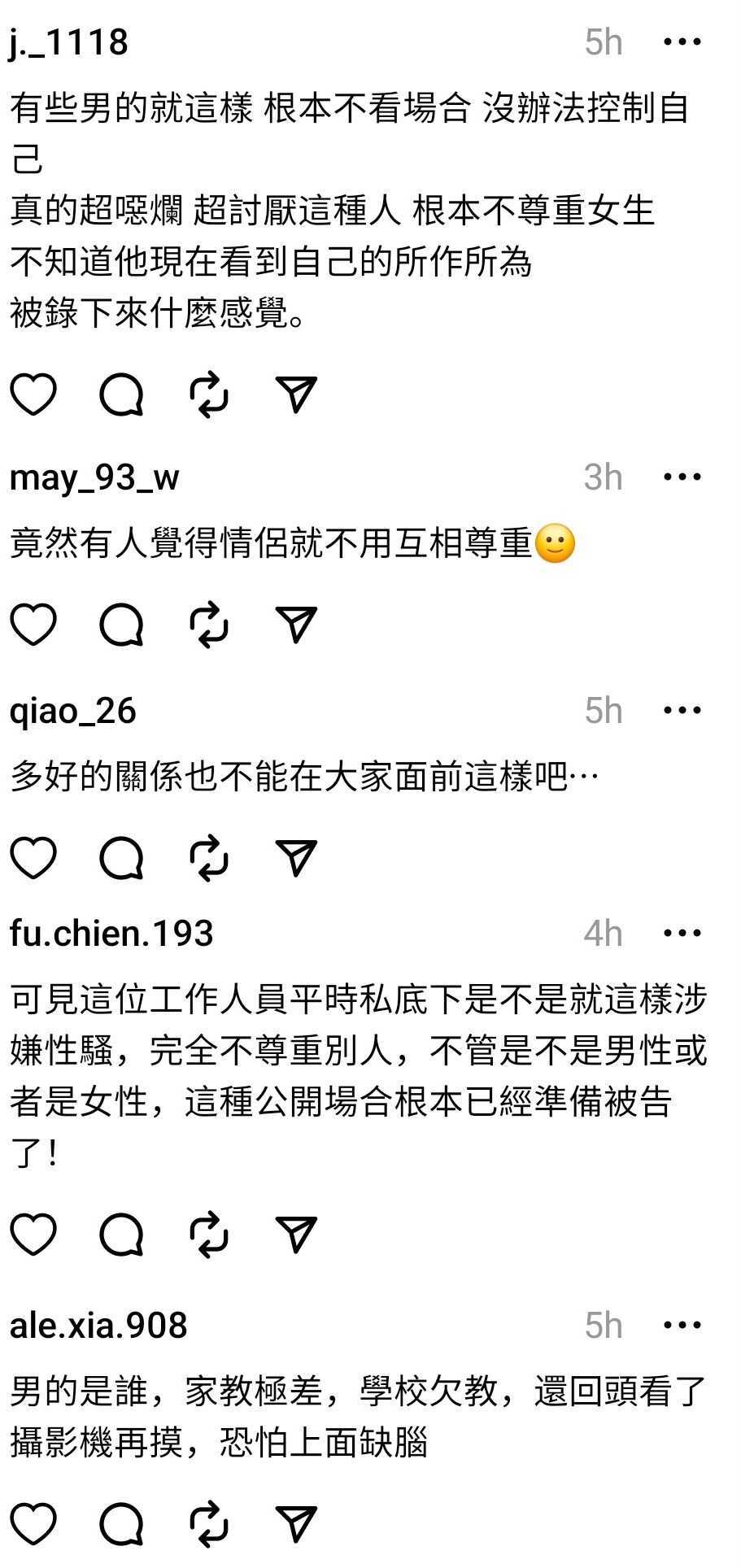Share j._1118's comment

click(296, 395)
